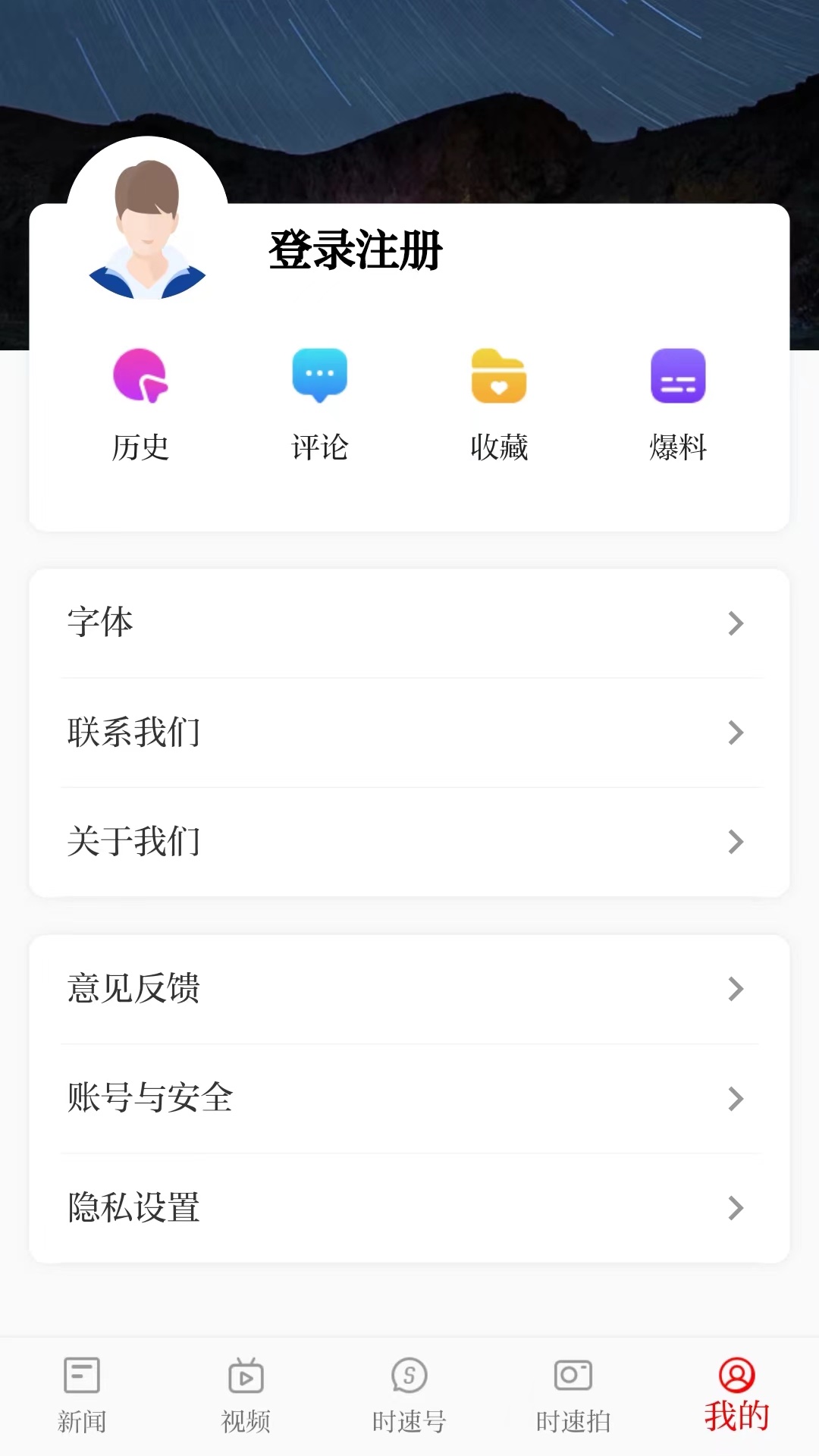Open 意见反馈 feedback via its arrow
Image resolution: width=819 pixels, height=1456 pixels.
pos(734,989)
